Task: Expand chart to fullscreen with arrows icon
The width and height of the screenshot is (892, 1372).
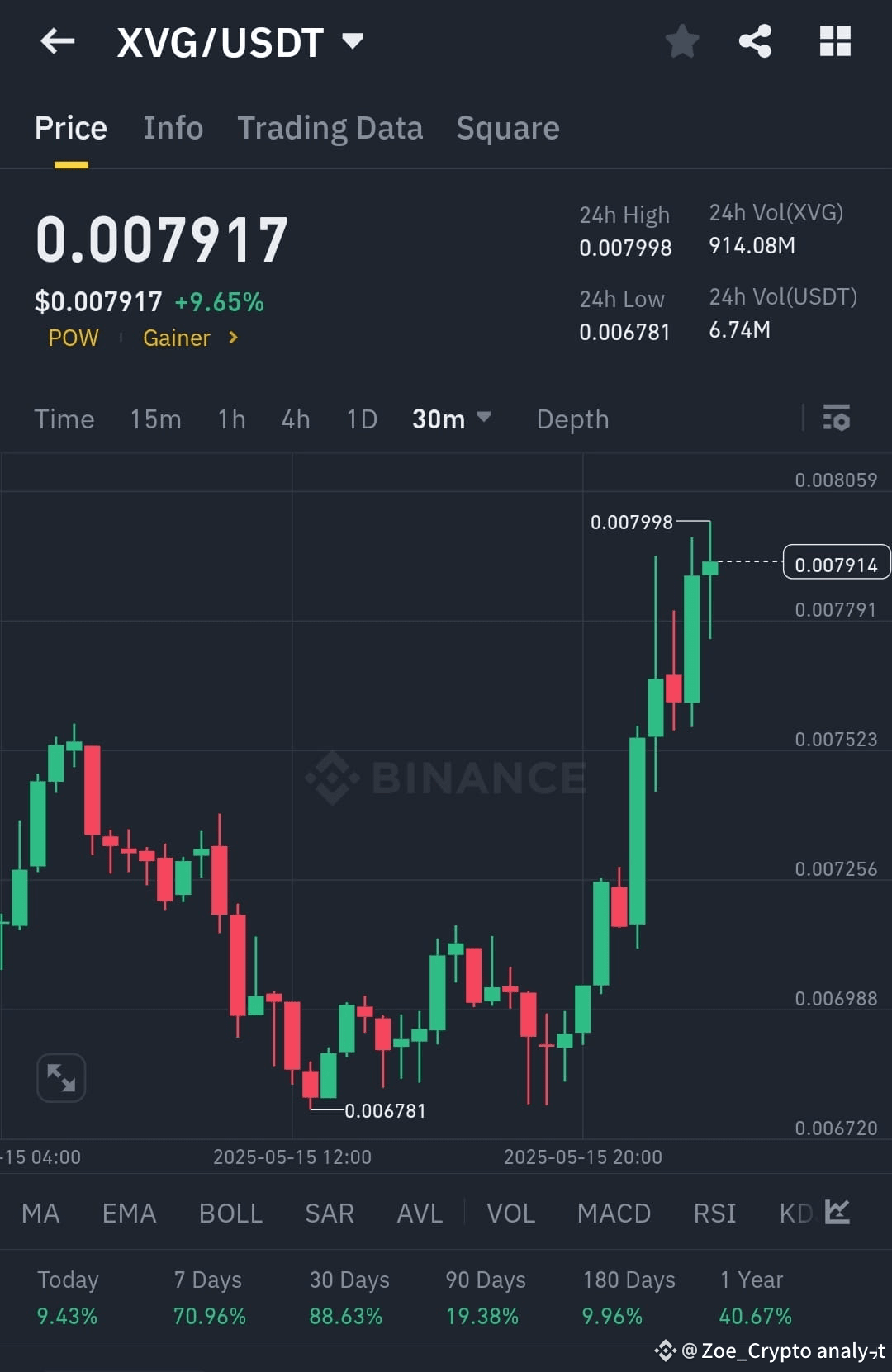Action: [60, 1077]
